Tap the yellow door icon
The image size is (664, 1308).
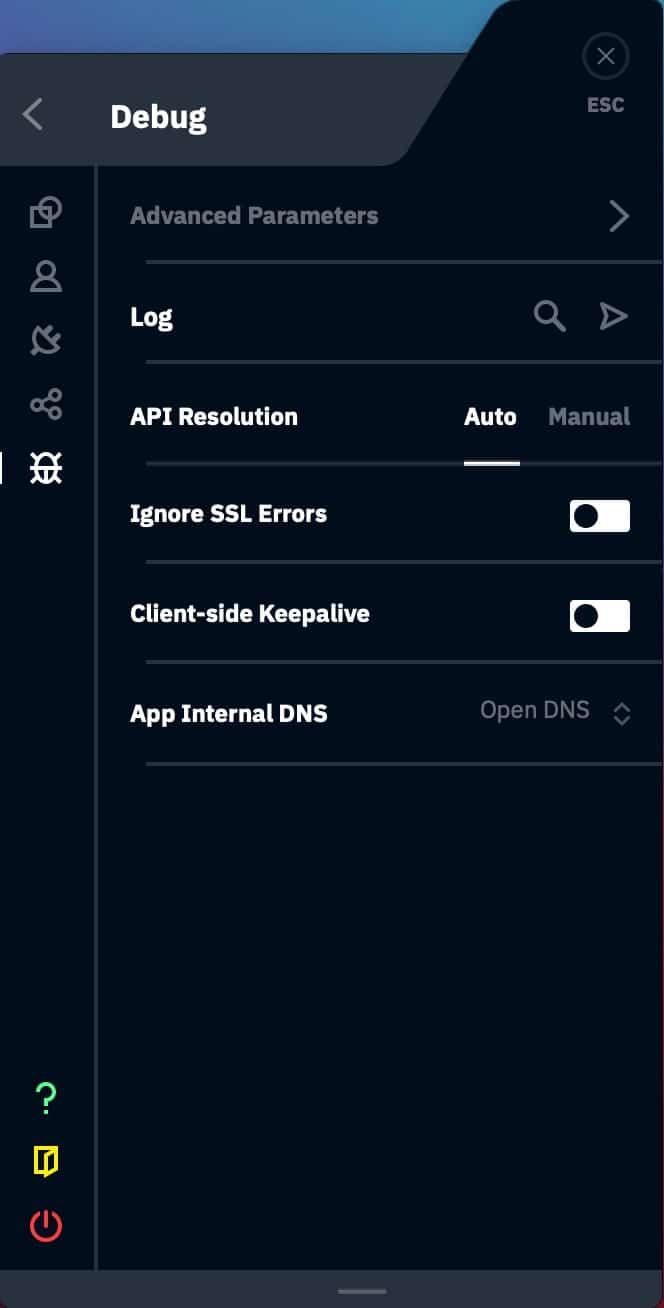[x=46, y=1161]
